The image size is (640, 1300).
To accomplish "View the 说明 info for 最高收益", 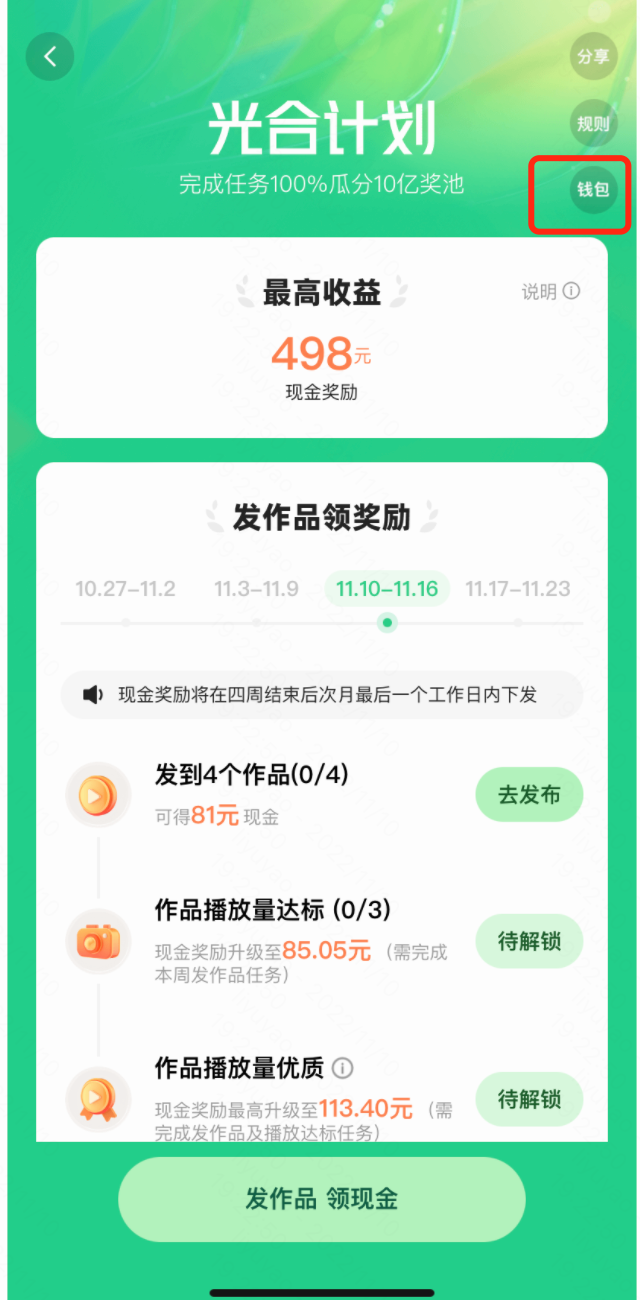I will 551,291.
